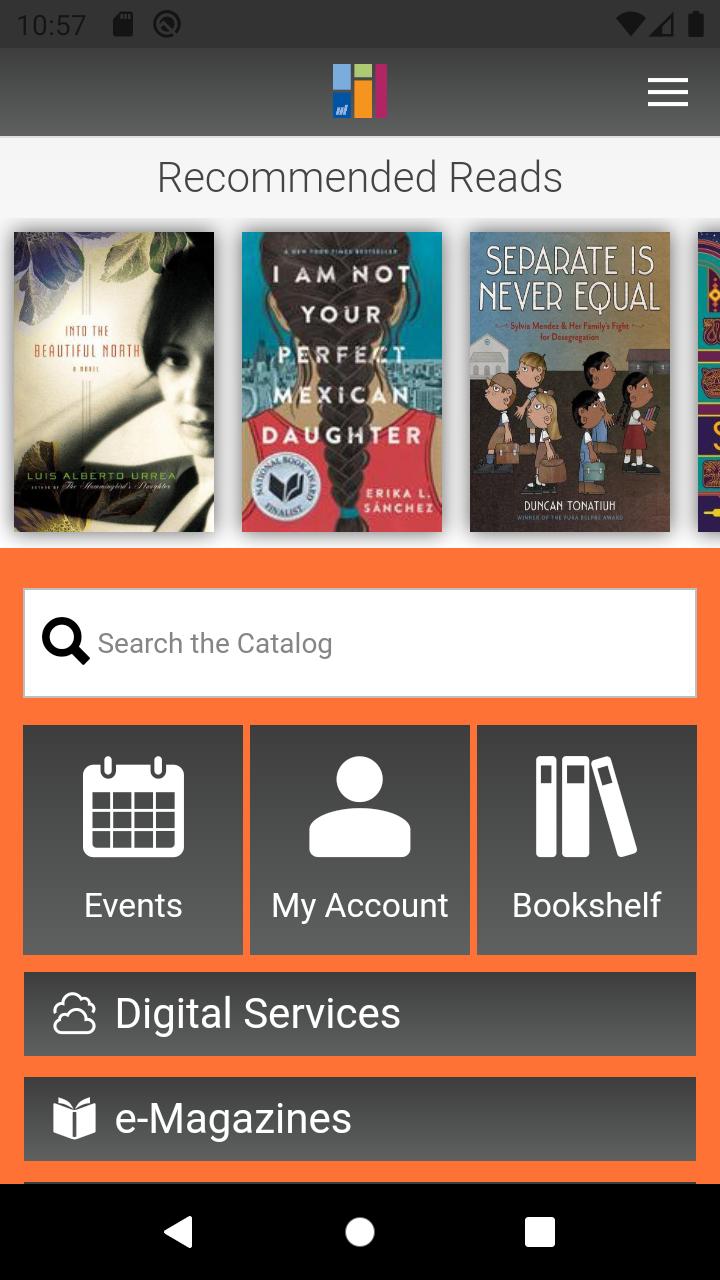Image resolution: width=720 pixels, height=1280 pixels.
Task: Tap the Search the Catalog field
Action: pos(360,643)
